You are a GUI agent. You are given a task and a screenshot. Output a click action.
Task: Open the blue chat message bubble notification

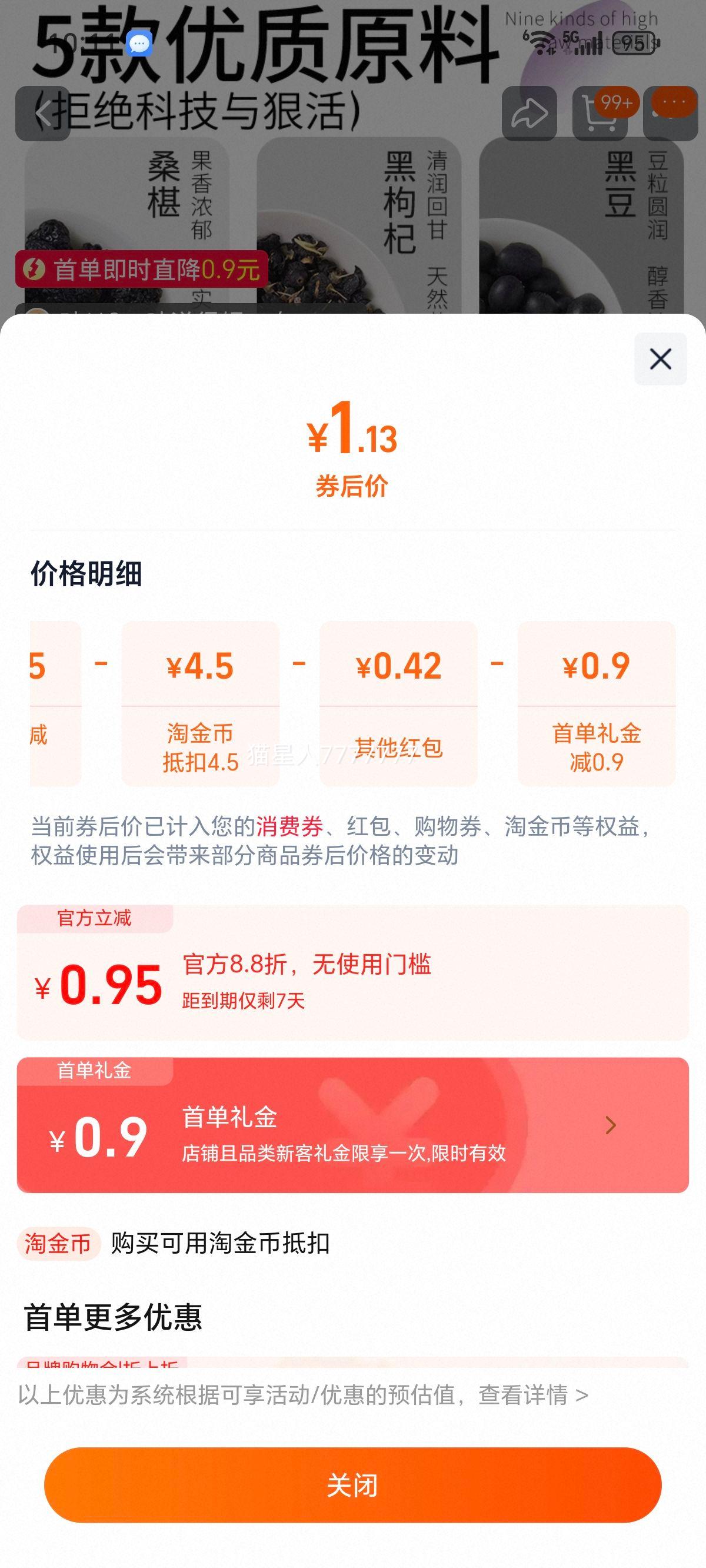139,44
